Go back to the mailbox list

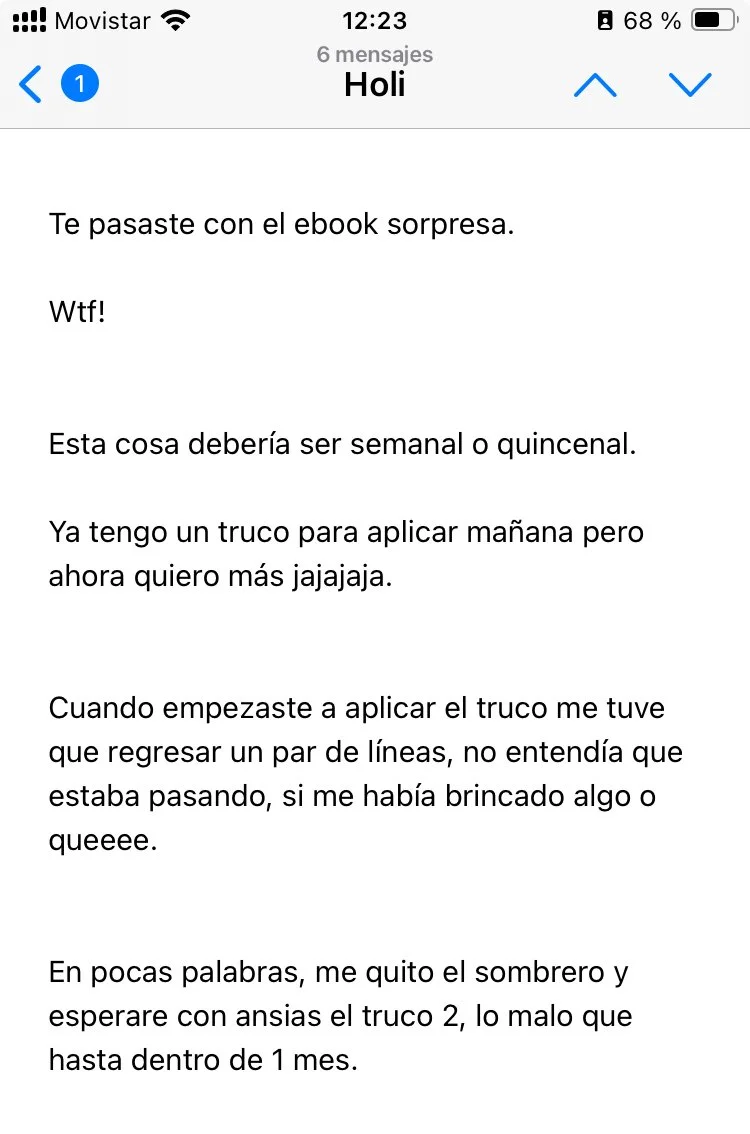pos(31,85)
